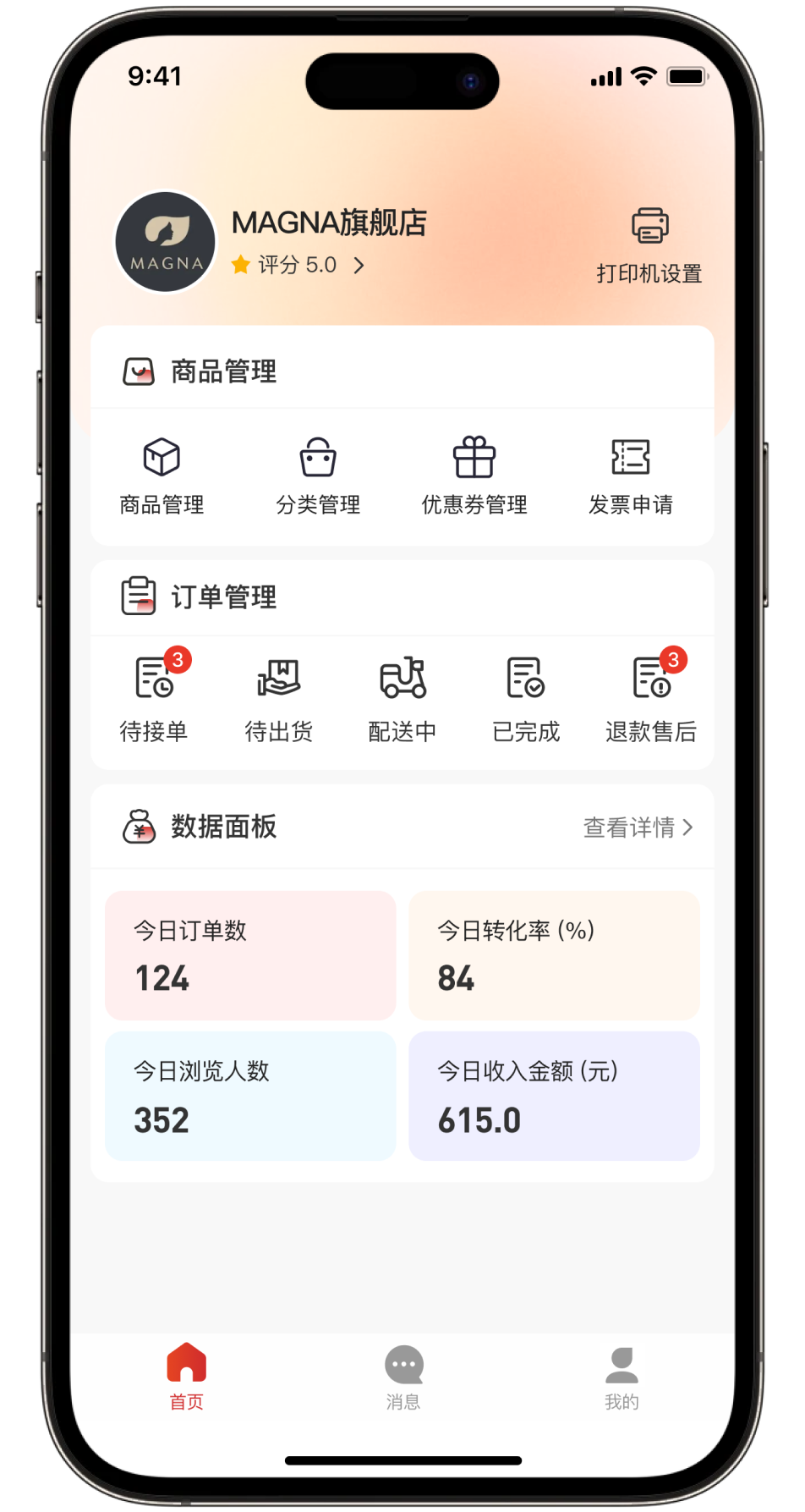Screen dimensions: 805x1512
Task: Open the 今日浏览人数 card
Action: pyautogui.click(x=250, y=1096)
